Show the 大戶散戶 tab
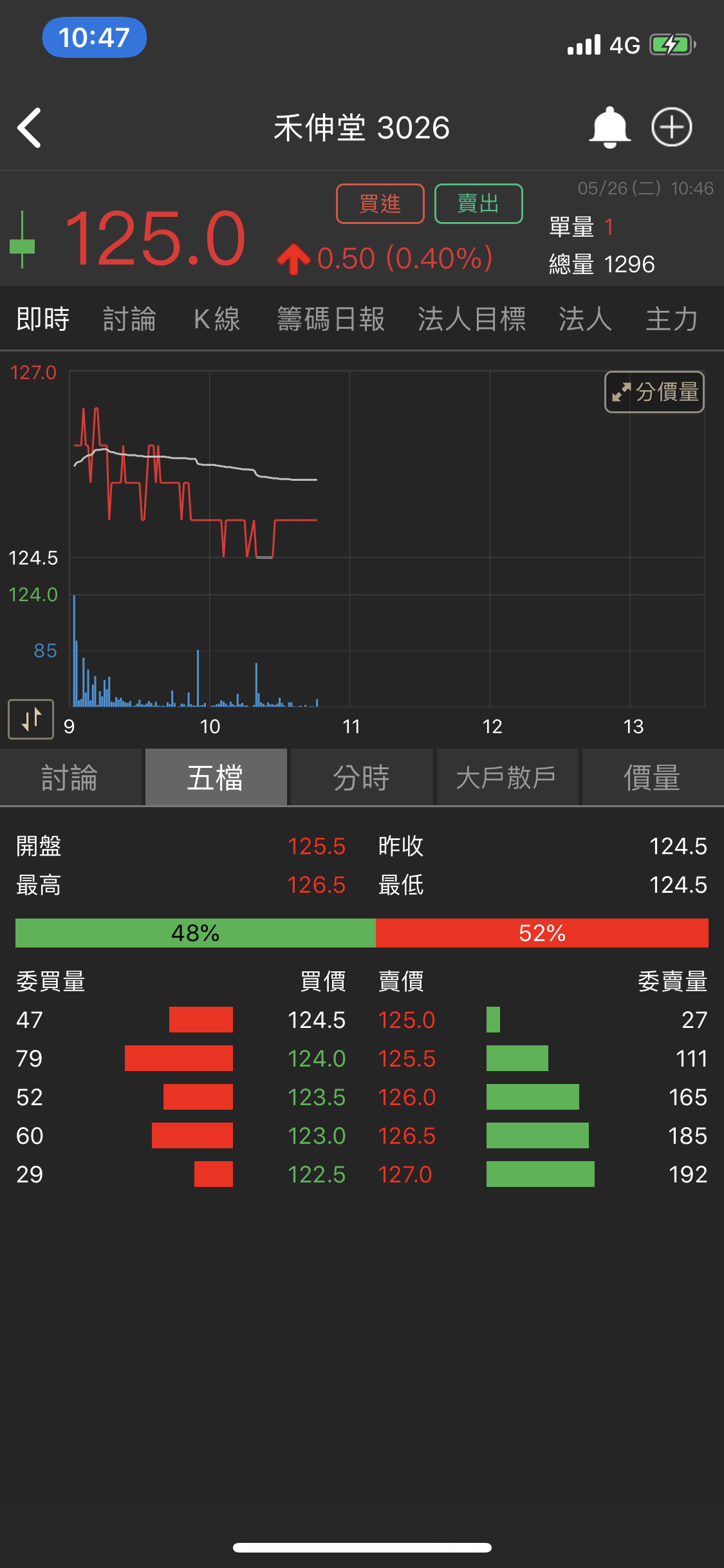 506,778
